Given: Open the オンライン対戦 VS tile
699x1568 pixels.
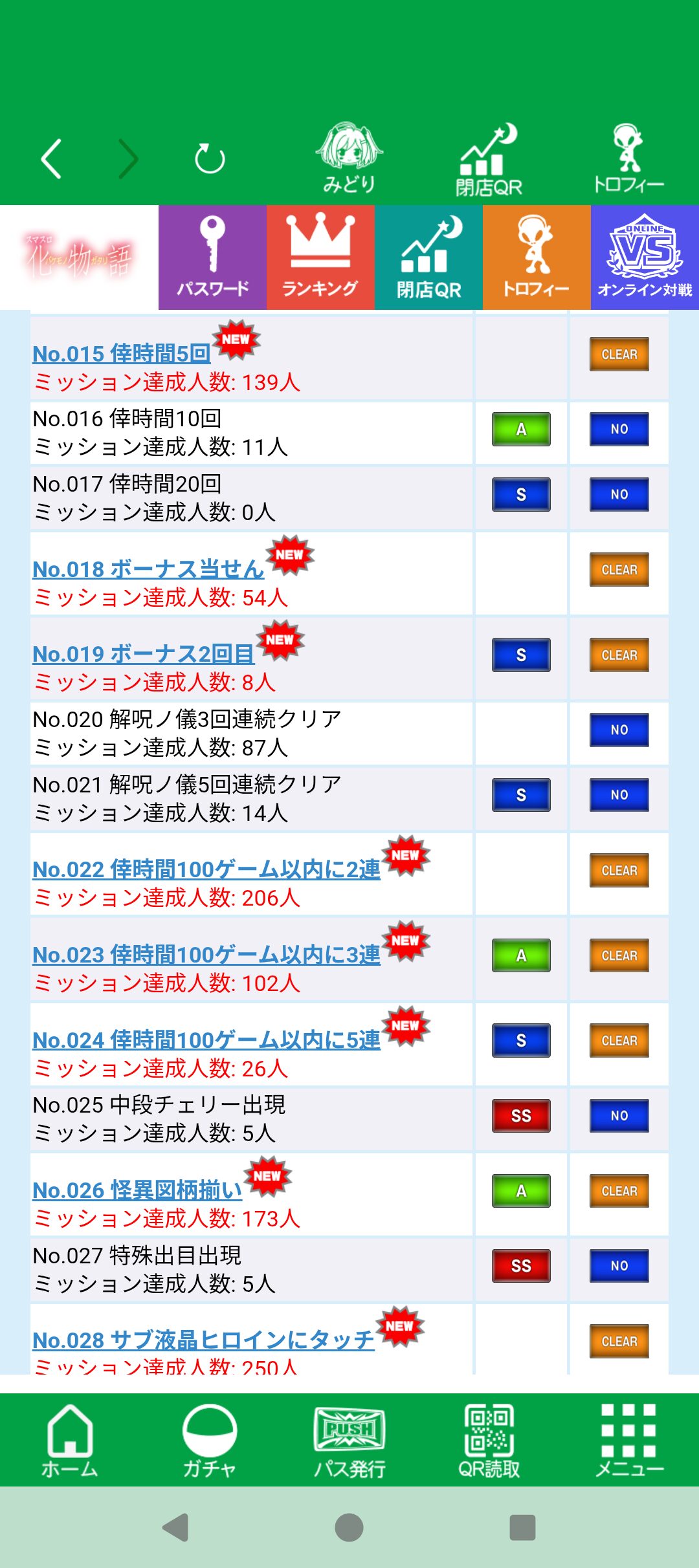Looking at the screenshot, I should 645,257.
